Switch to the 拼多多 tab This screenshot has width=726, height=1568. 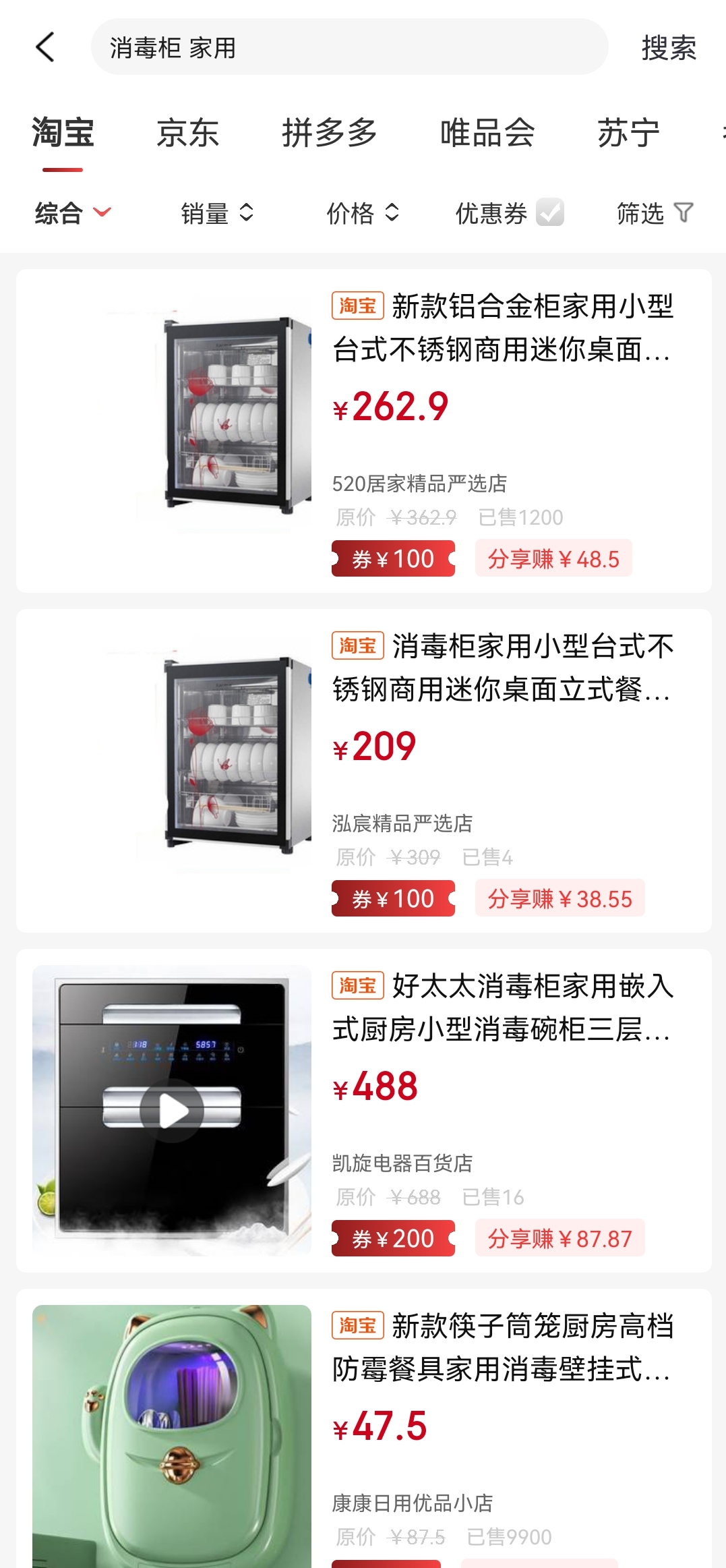tap(329, 133)
